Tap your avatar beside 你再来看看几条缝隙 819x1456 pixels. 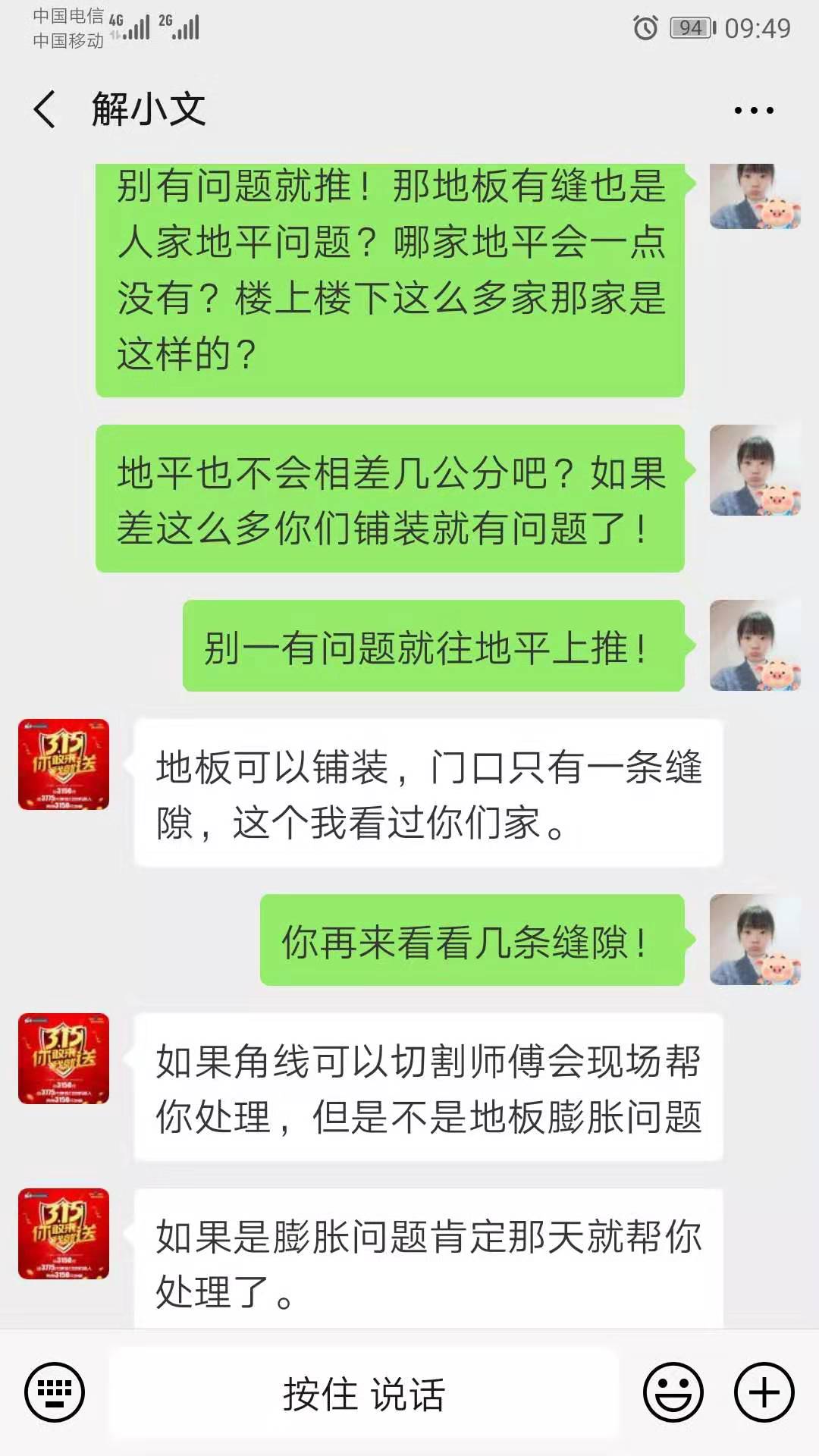pyautogui.click(x=755, y=940)
